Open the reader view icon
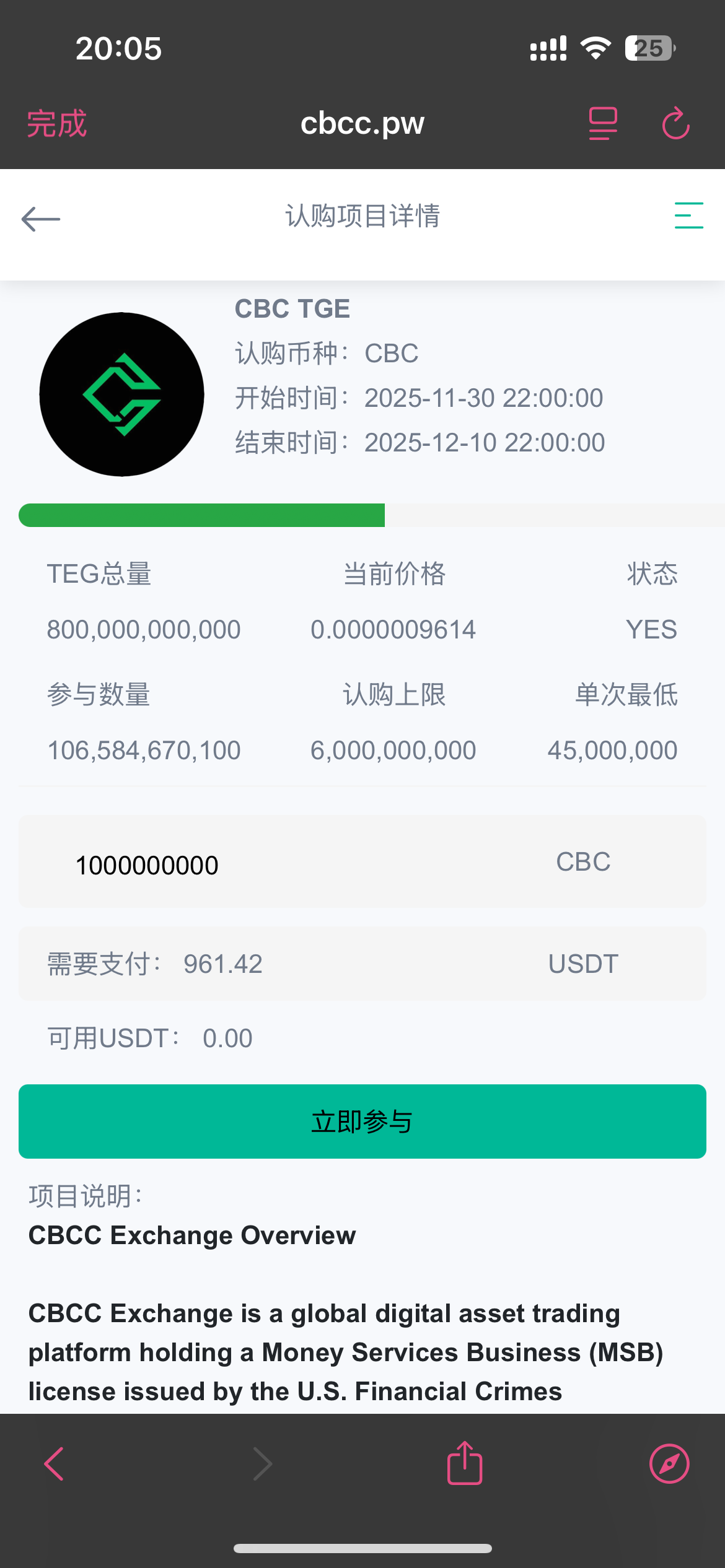This screenshot has width=725, height=1568. tap(602, 123)
